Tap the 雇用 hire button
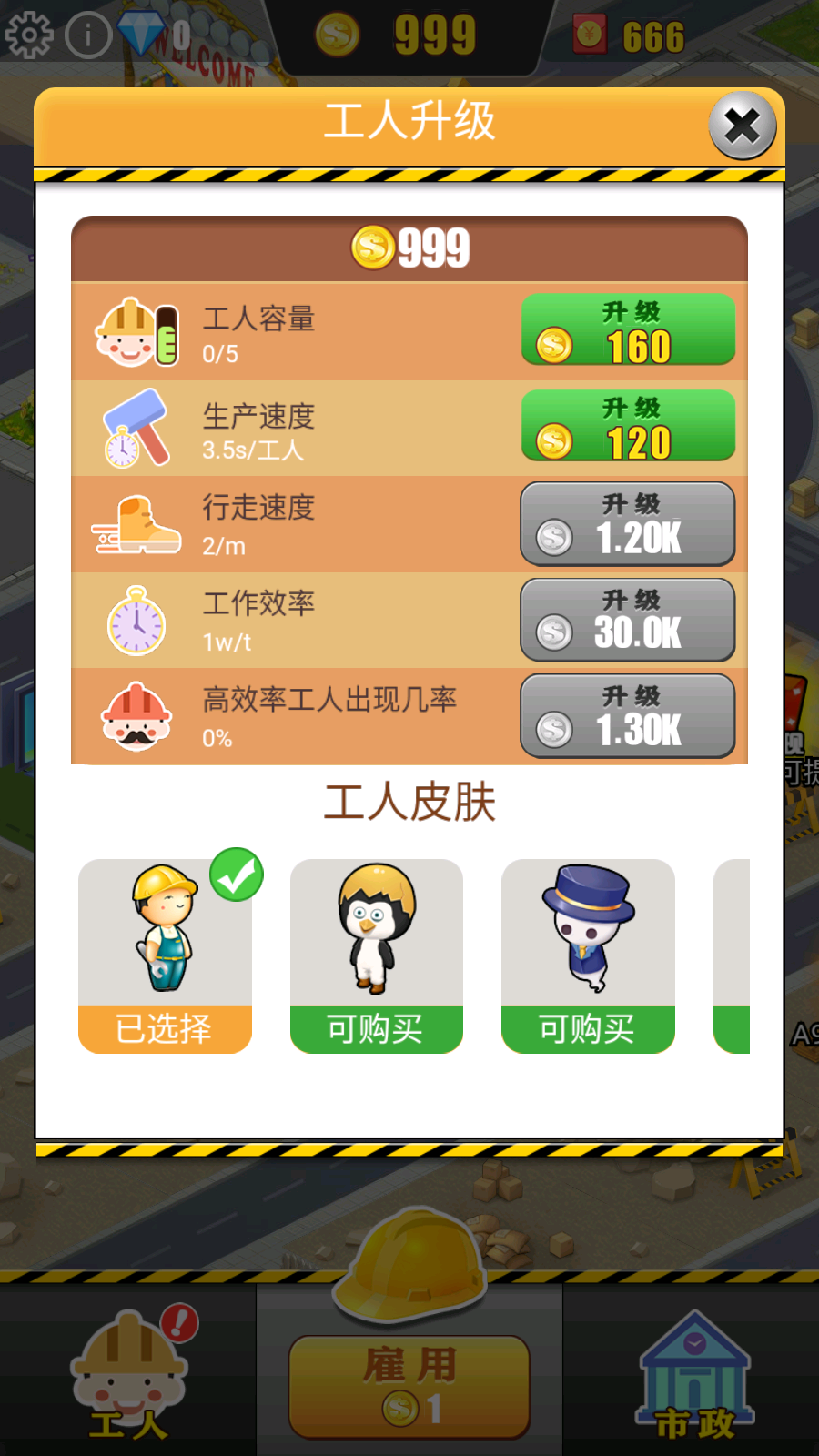 click(409, 1383)
